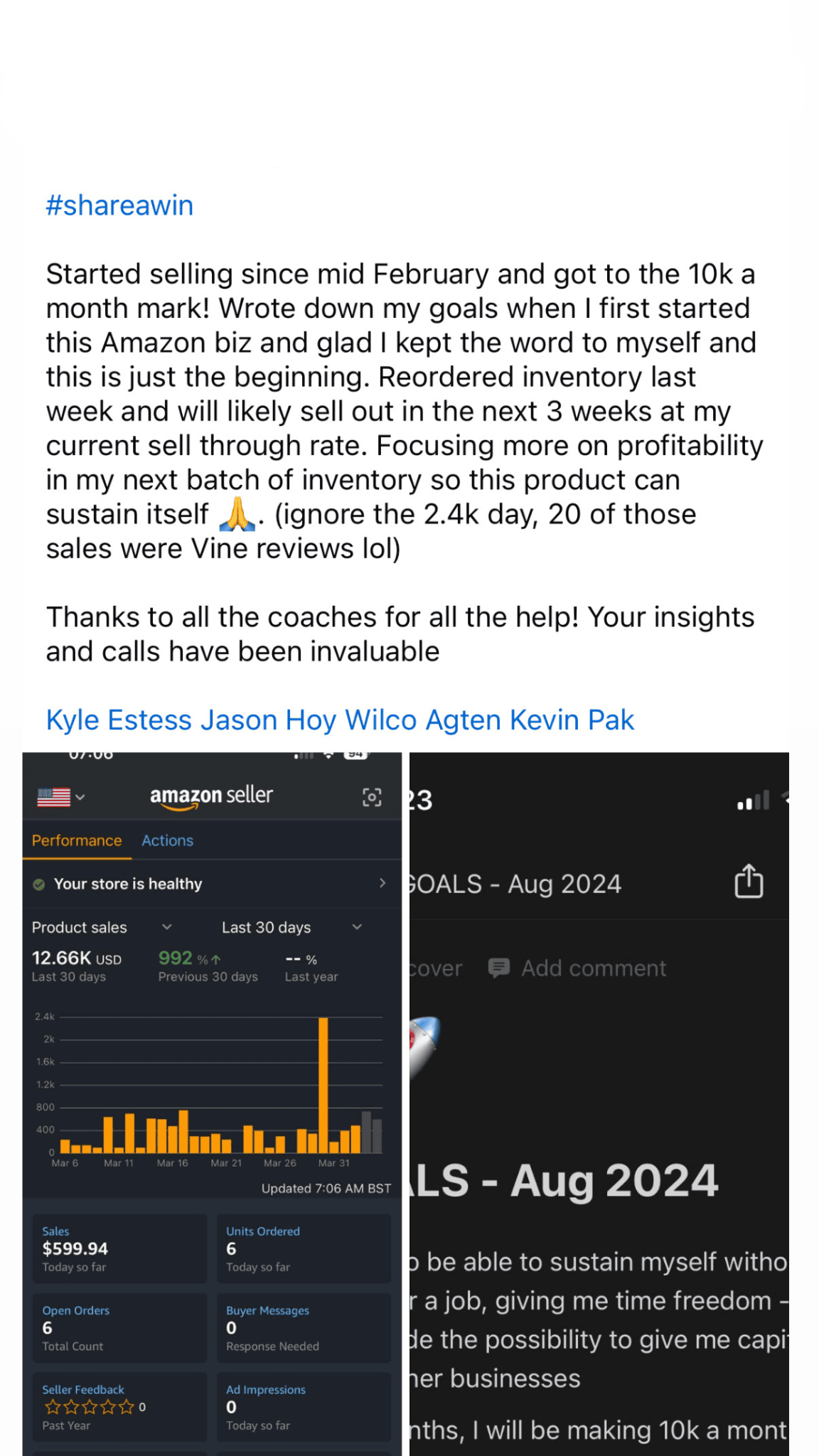Open Kyle Estess's tagged profile
The height and width of the screenshot is (1456, 819).
[x=119, y=720]
